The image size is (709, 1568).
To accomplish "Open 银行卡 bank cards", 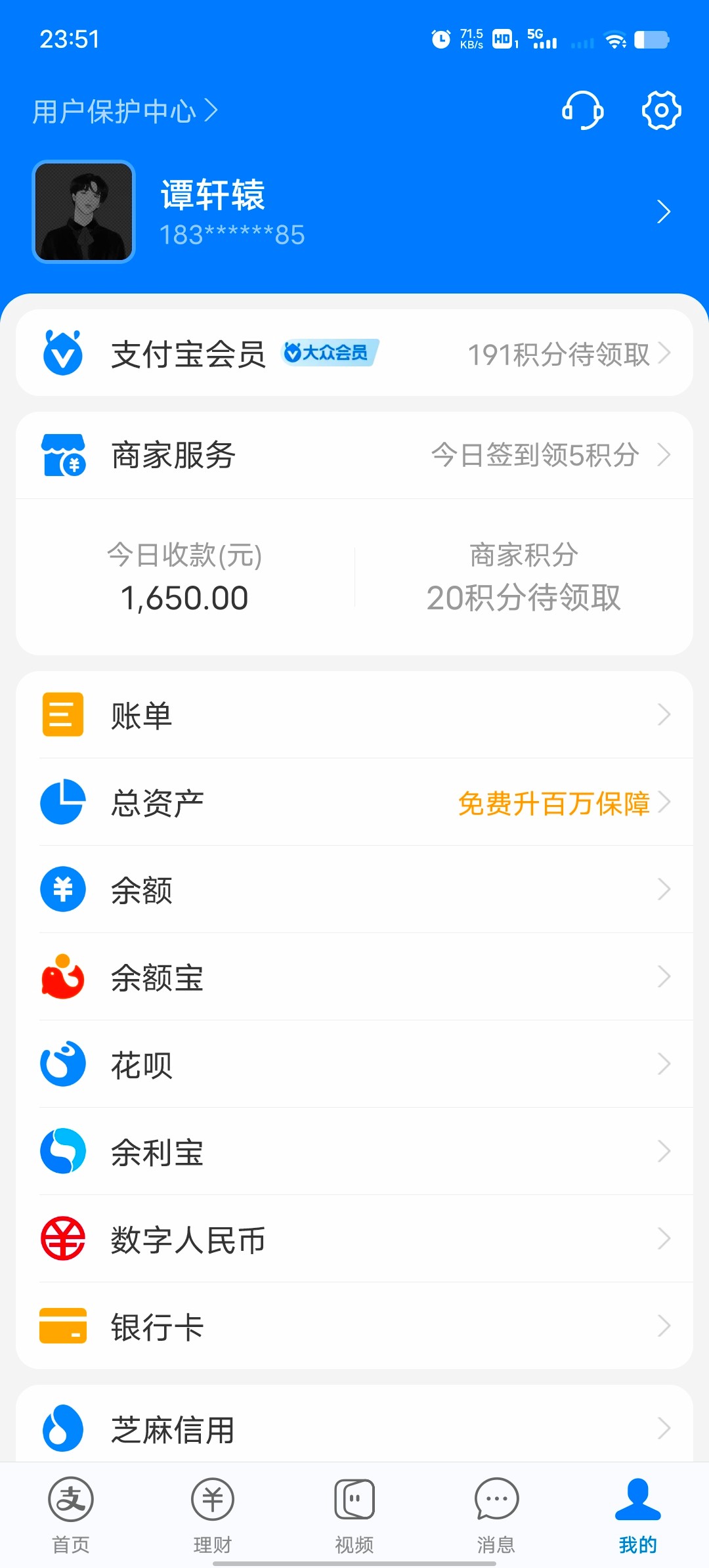I will (x=354, y=1326).
